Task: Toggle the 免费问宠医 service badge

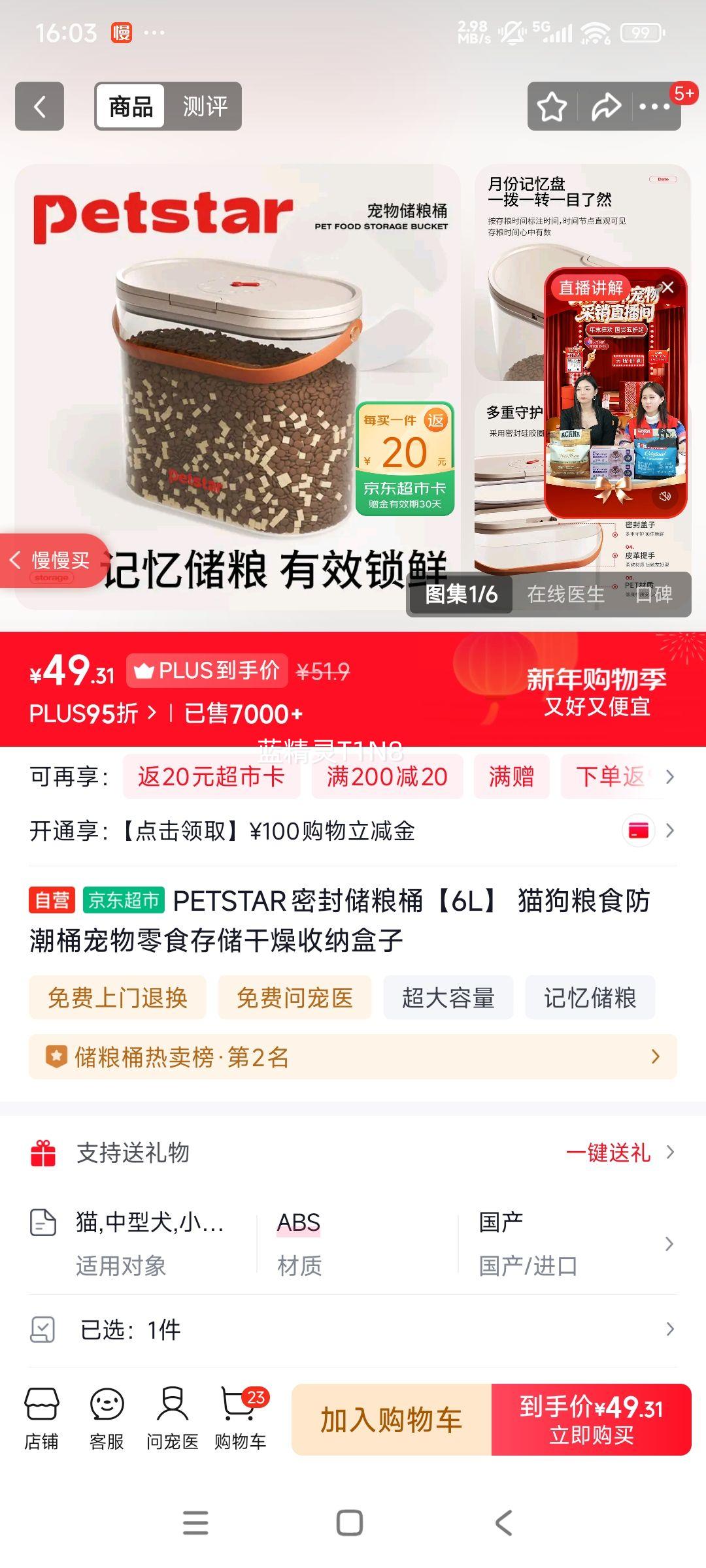Action: tap(294, 996)
